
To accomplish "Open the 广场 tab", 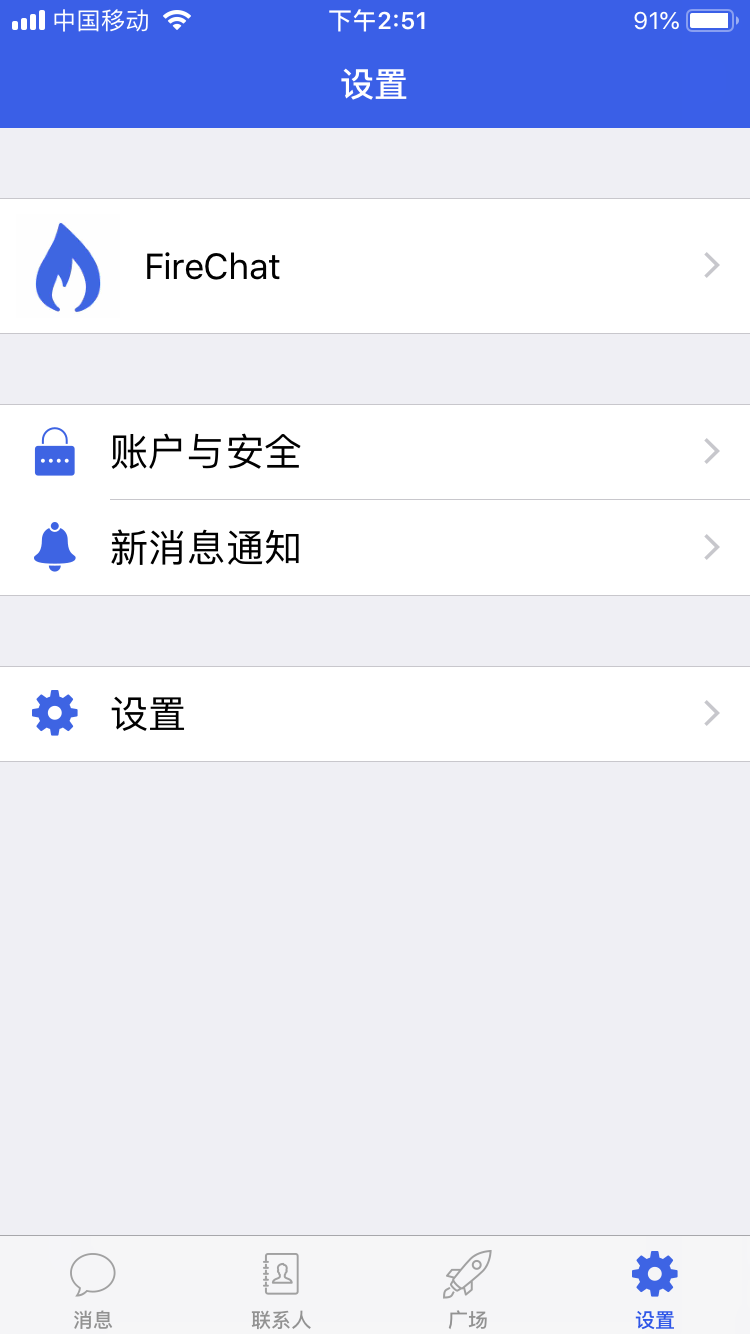I will (466, 1286).
